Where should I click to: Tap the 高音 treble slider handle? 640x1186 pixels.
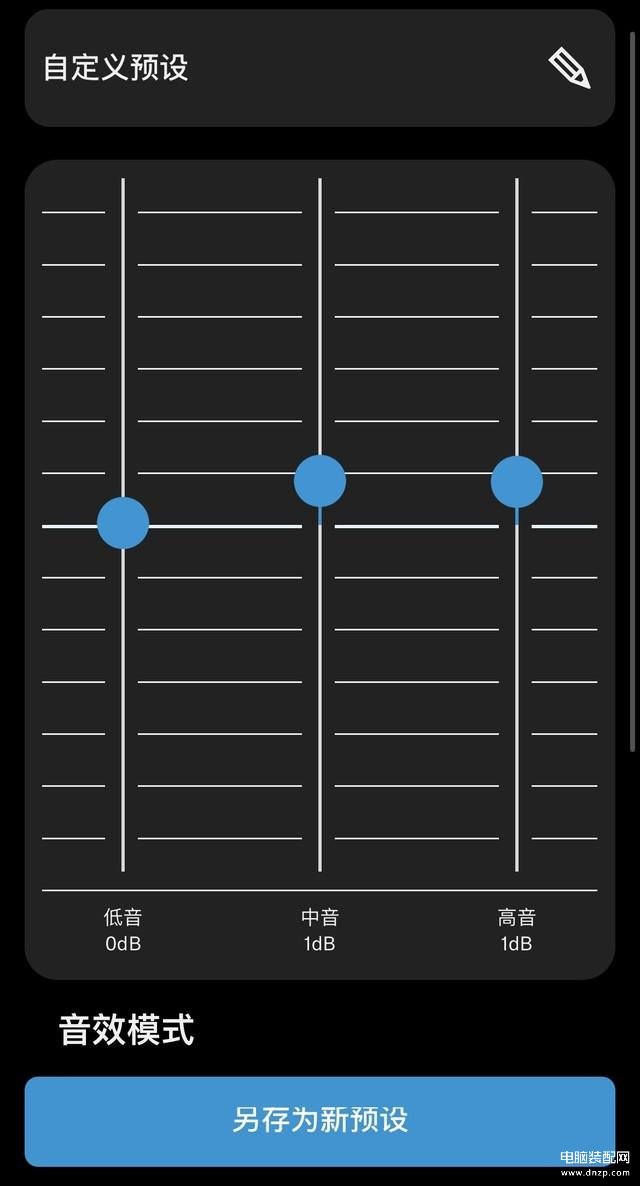pos(517,481)
